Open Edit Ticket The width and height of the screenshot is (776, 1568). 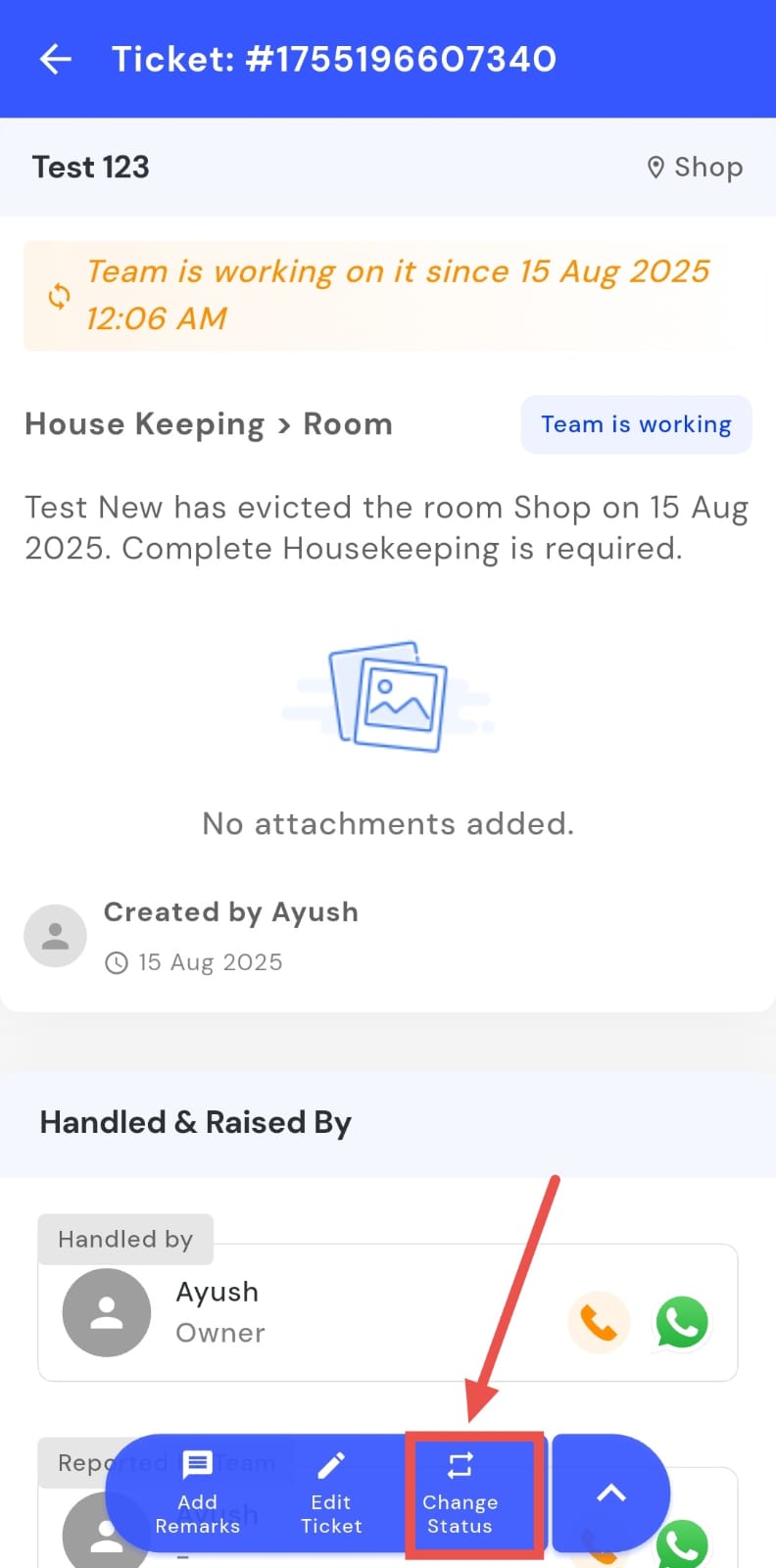331,1493
